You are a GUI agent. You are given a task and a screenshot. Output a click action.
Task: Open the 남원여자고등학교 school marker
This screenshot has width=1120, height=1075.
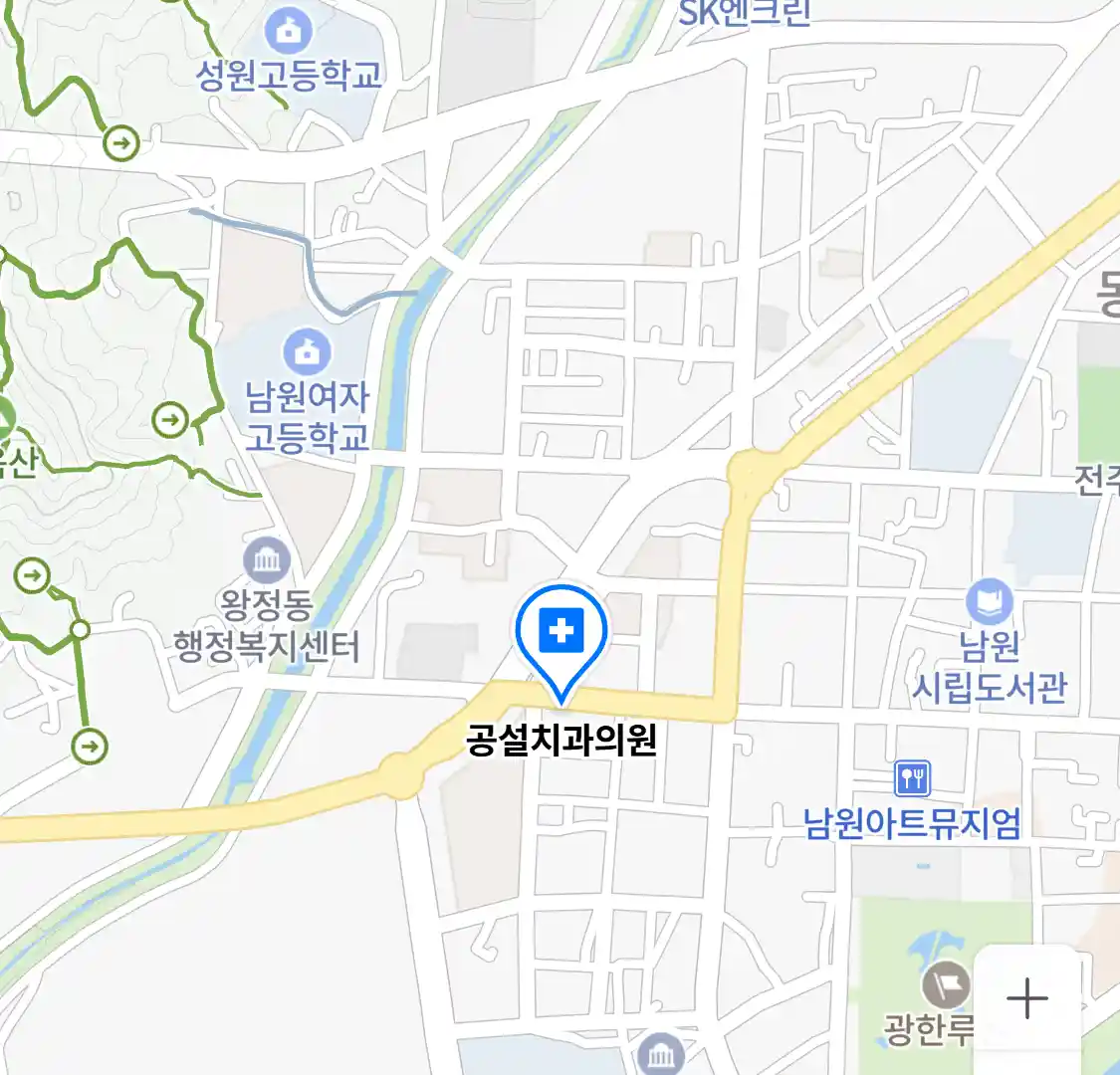click(307, 351)
